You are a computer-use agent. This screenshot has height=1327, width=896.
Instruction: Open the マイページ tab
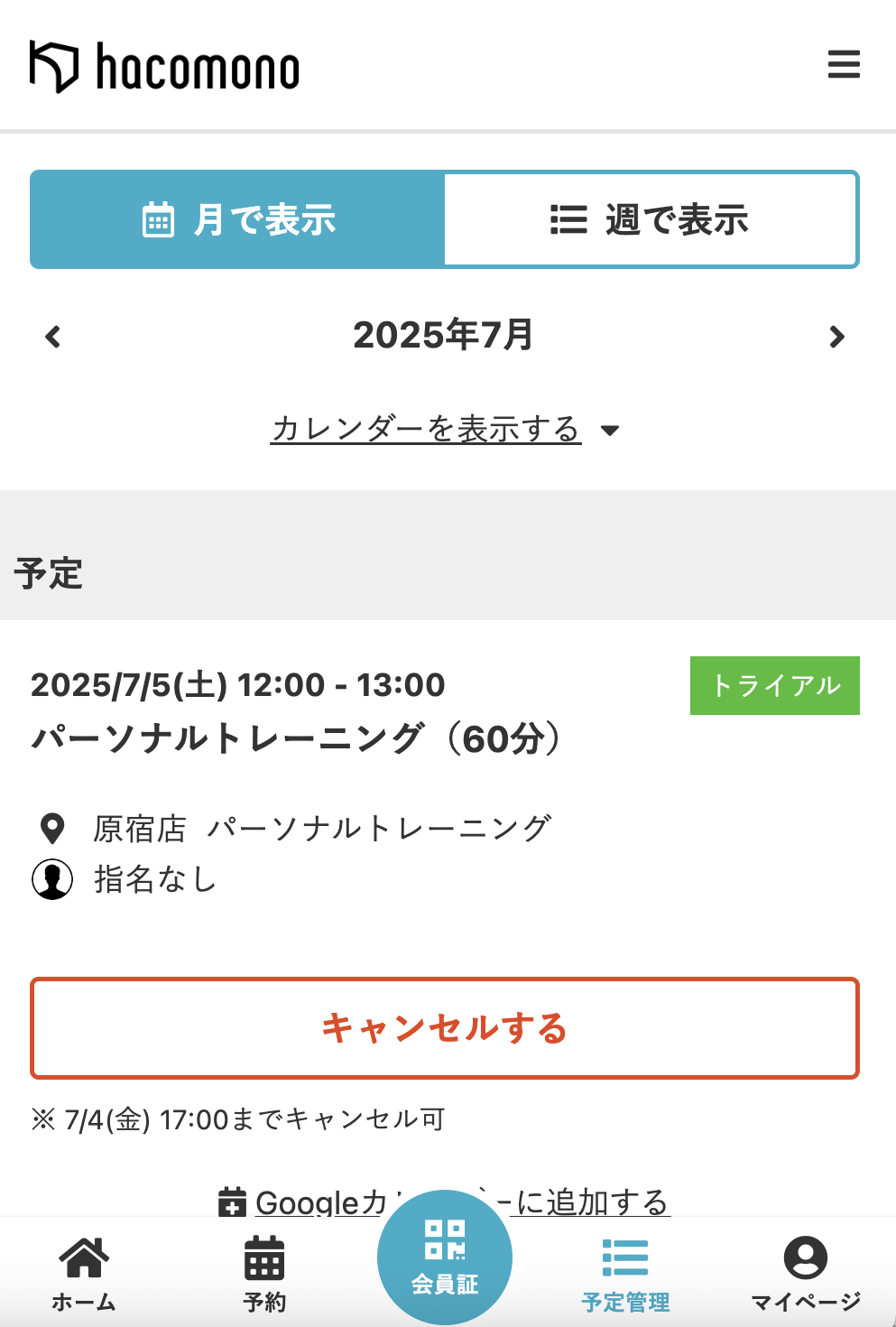tap(805, 1273)
